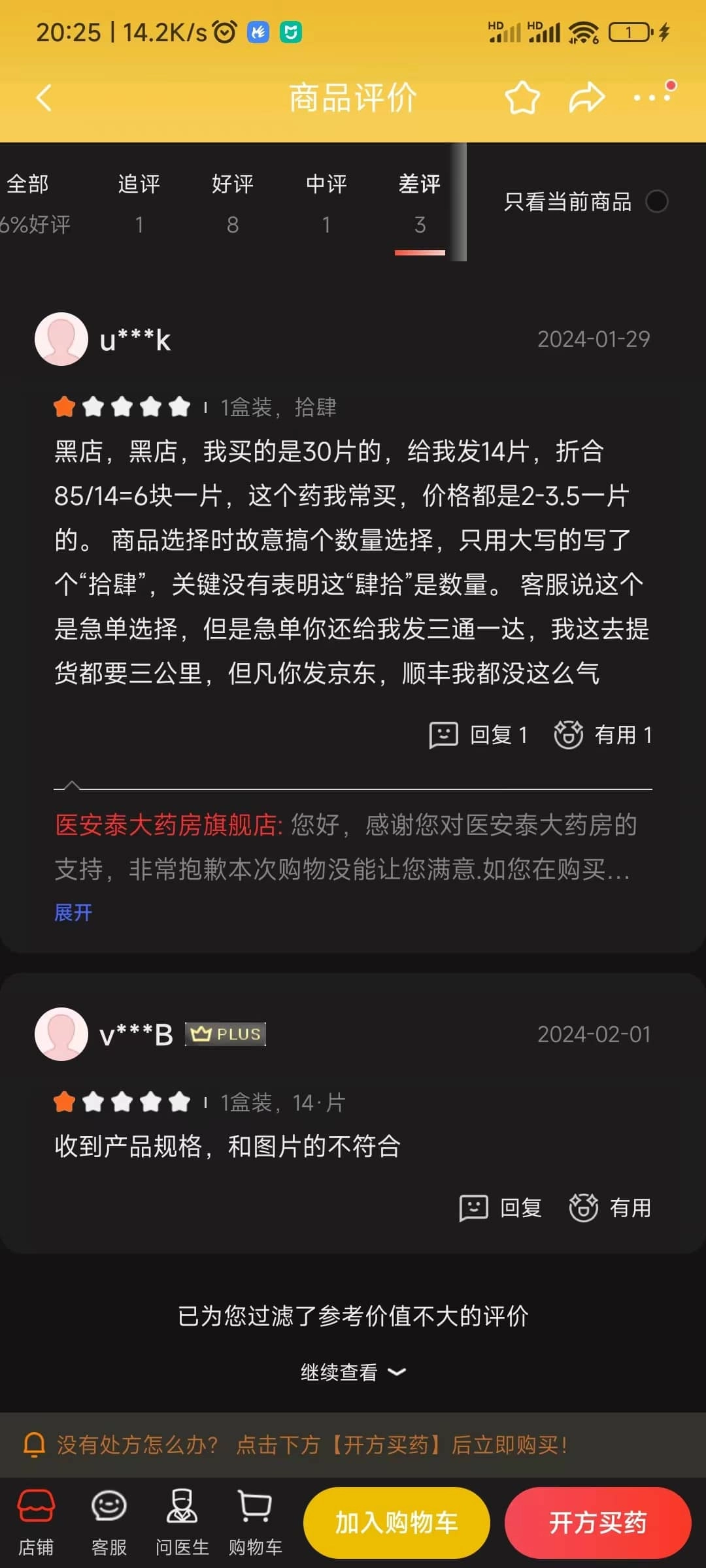Reply to v***B's review
Image resolution: width=706 pixels, height=1568 pixels.
[501, 1208]
